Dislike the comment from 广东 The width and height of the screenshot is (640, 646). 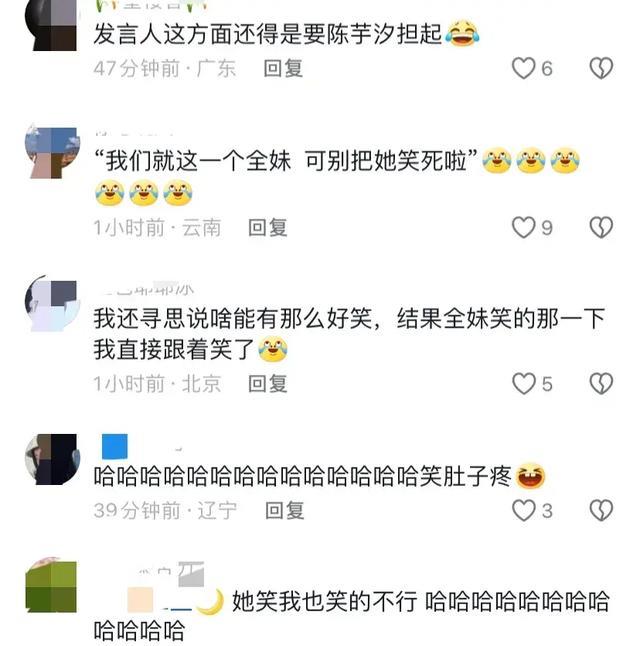click(600, 68)
